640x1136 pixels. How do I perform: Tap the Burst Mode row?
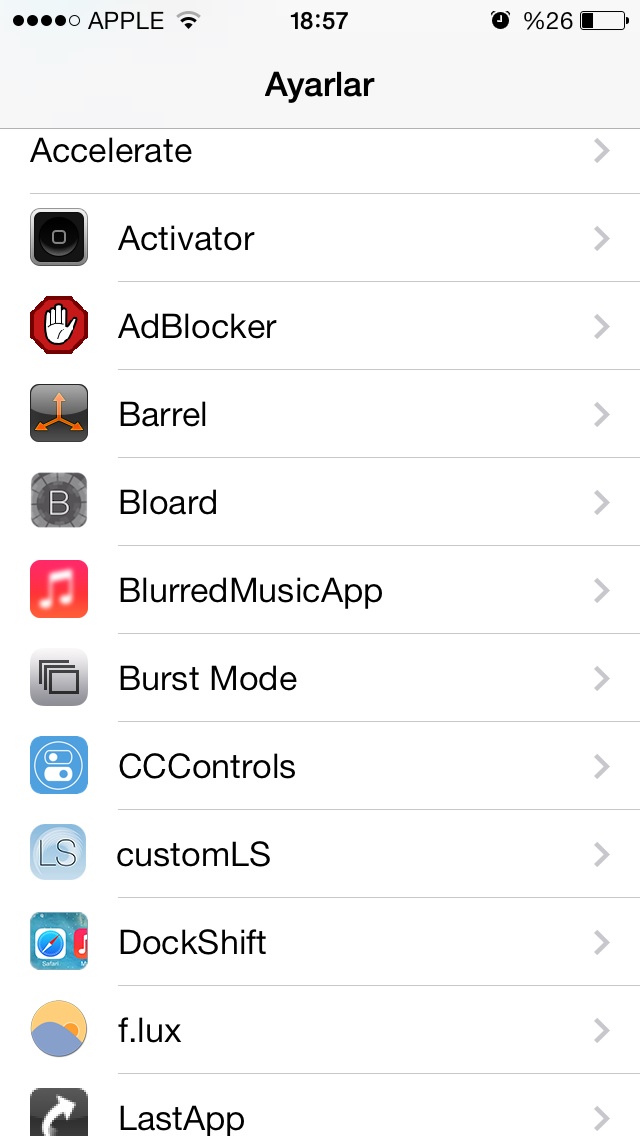pos(320,677)
